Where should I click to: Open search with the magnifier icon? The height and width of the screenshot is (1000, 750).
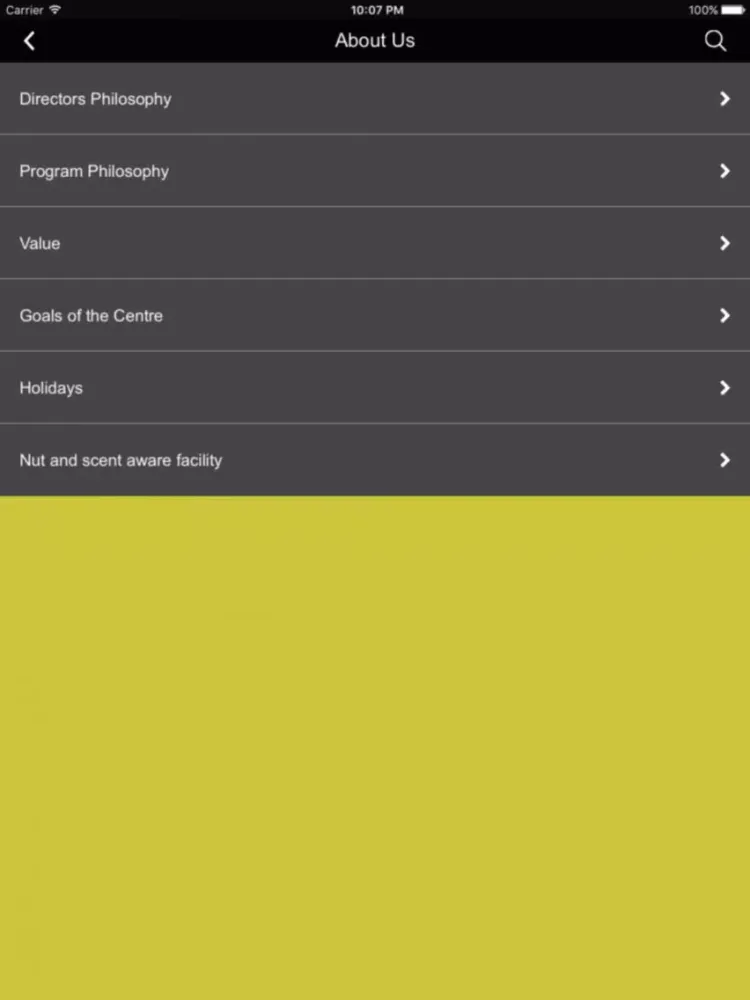(715, 41)
